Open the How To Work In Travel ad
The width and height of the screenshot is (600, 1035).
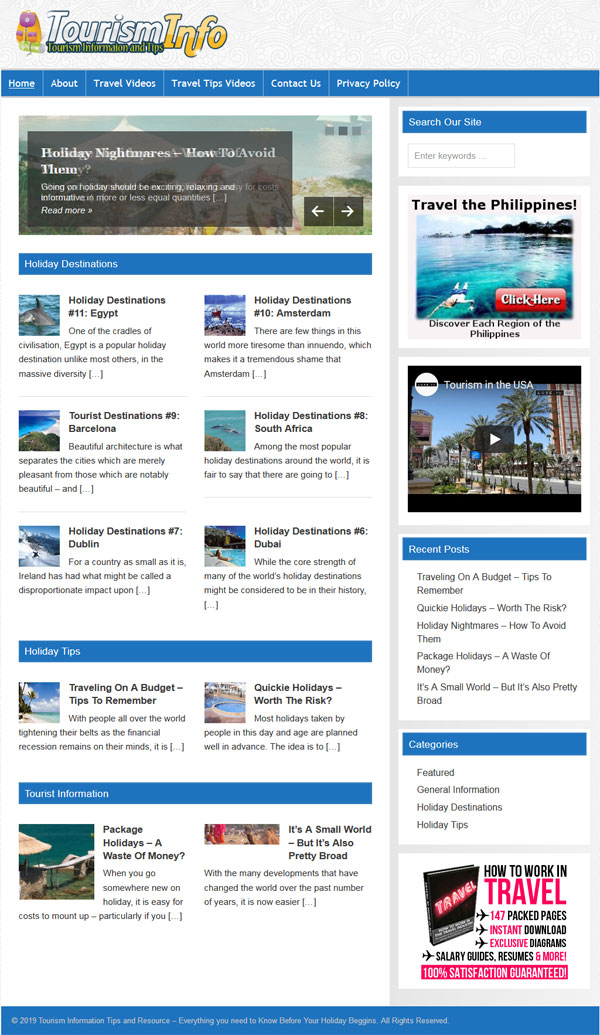click(494, 921)
